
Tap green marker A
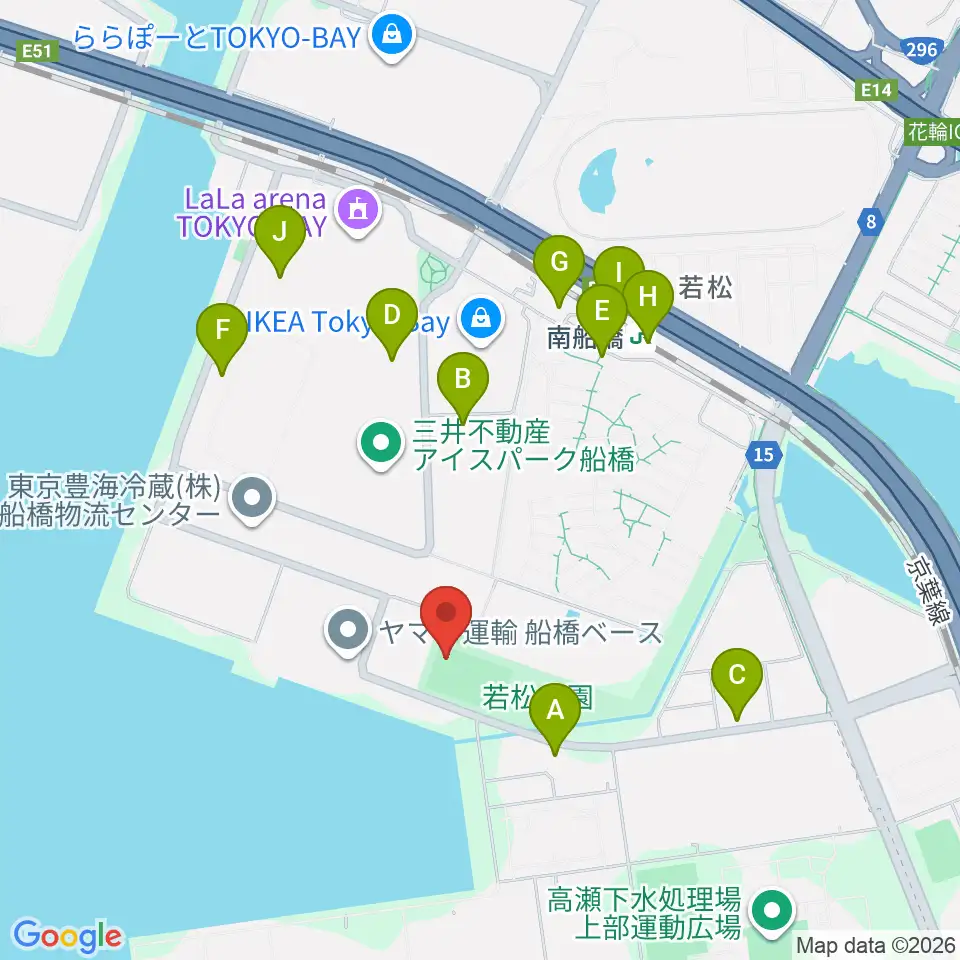555,717
